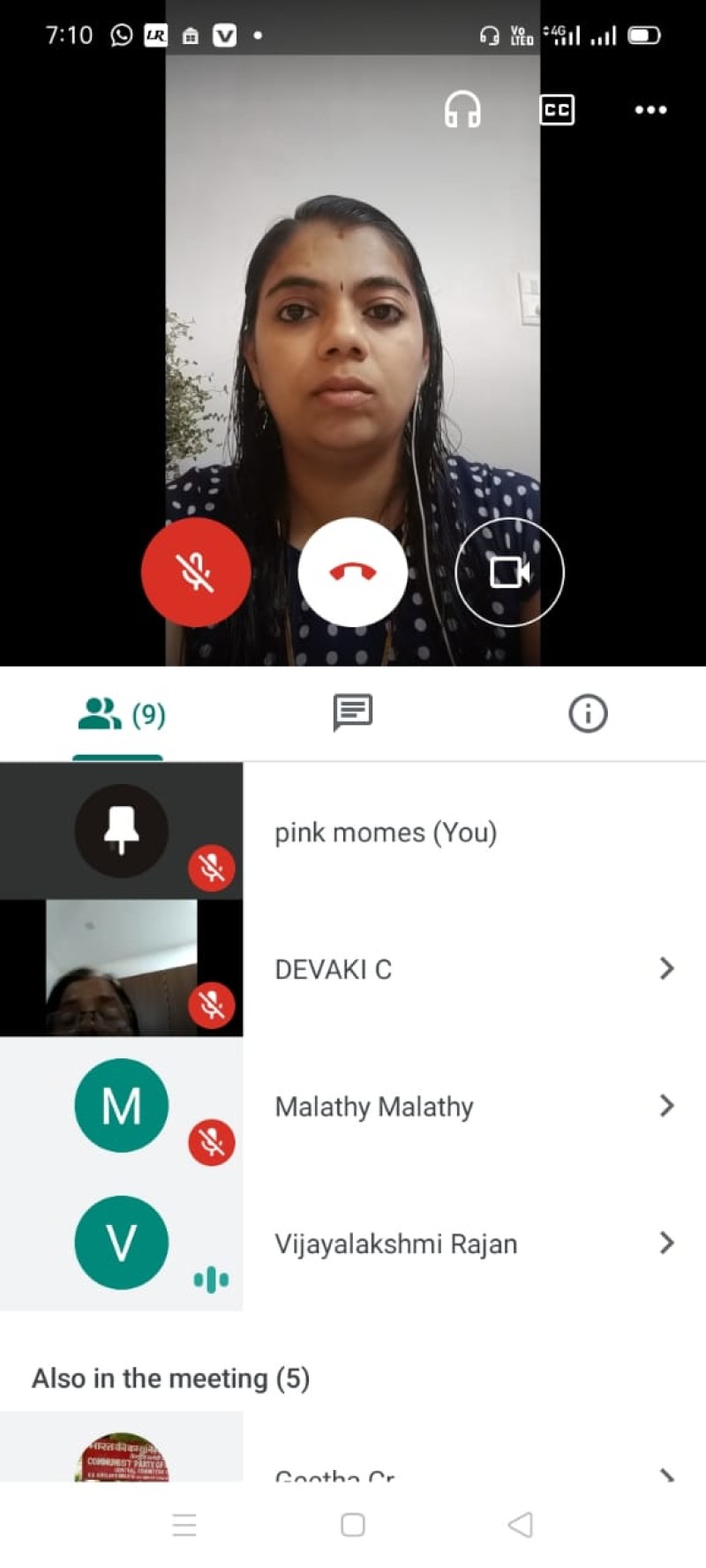Screen dimensions: 706x1568
Task: Select pink momes (You) row
Action: pyautogui.click(x=386, y=832)
